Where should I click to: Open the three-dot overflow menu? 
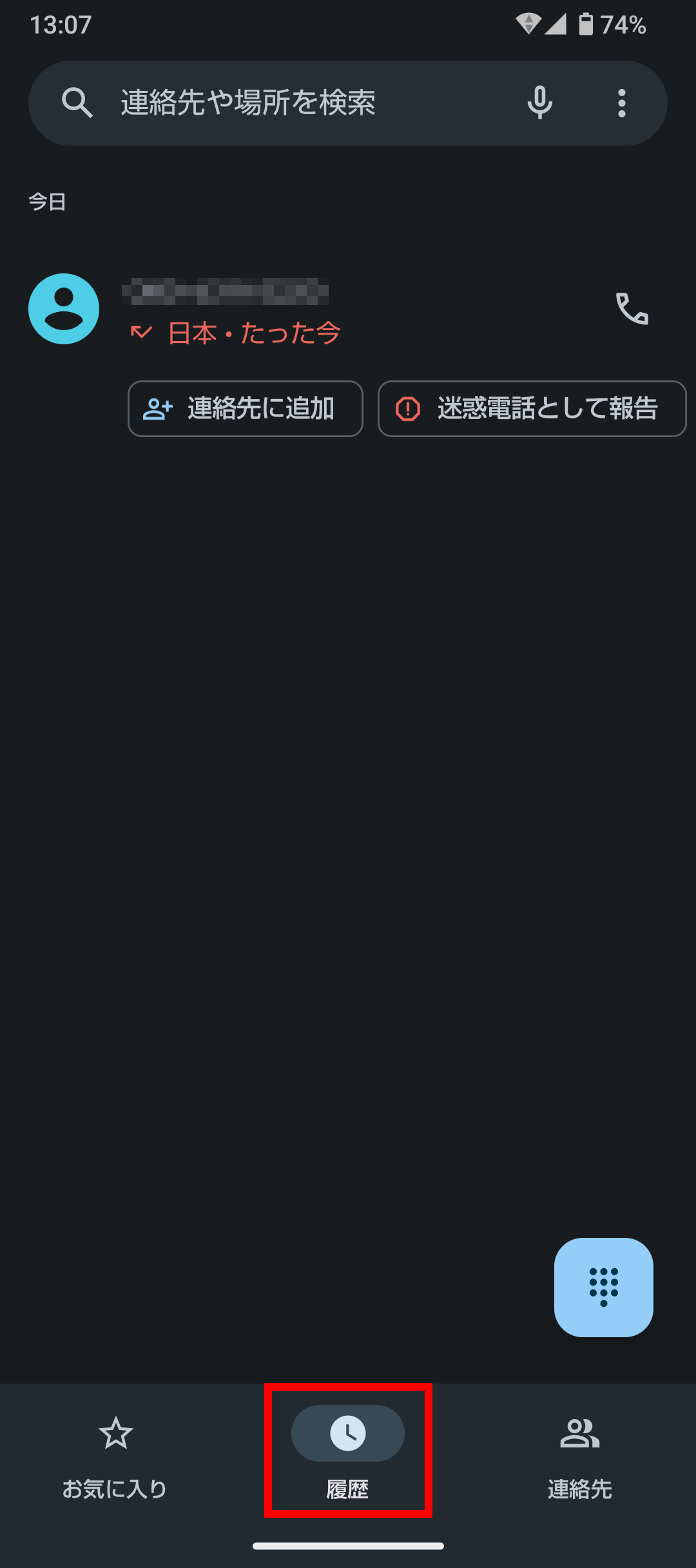point(622,103)
